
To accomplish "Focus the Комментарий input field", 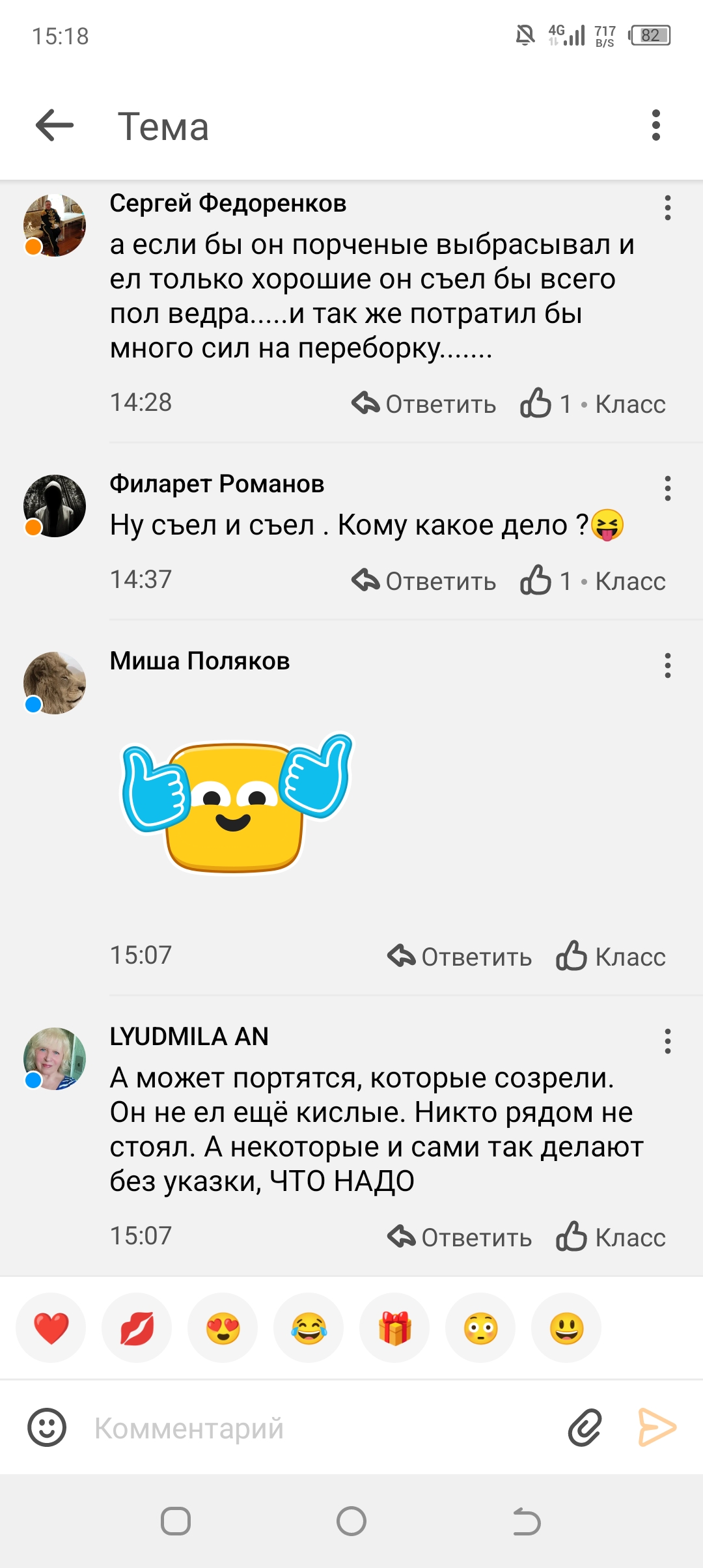I will [312, 1428].
